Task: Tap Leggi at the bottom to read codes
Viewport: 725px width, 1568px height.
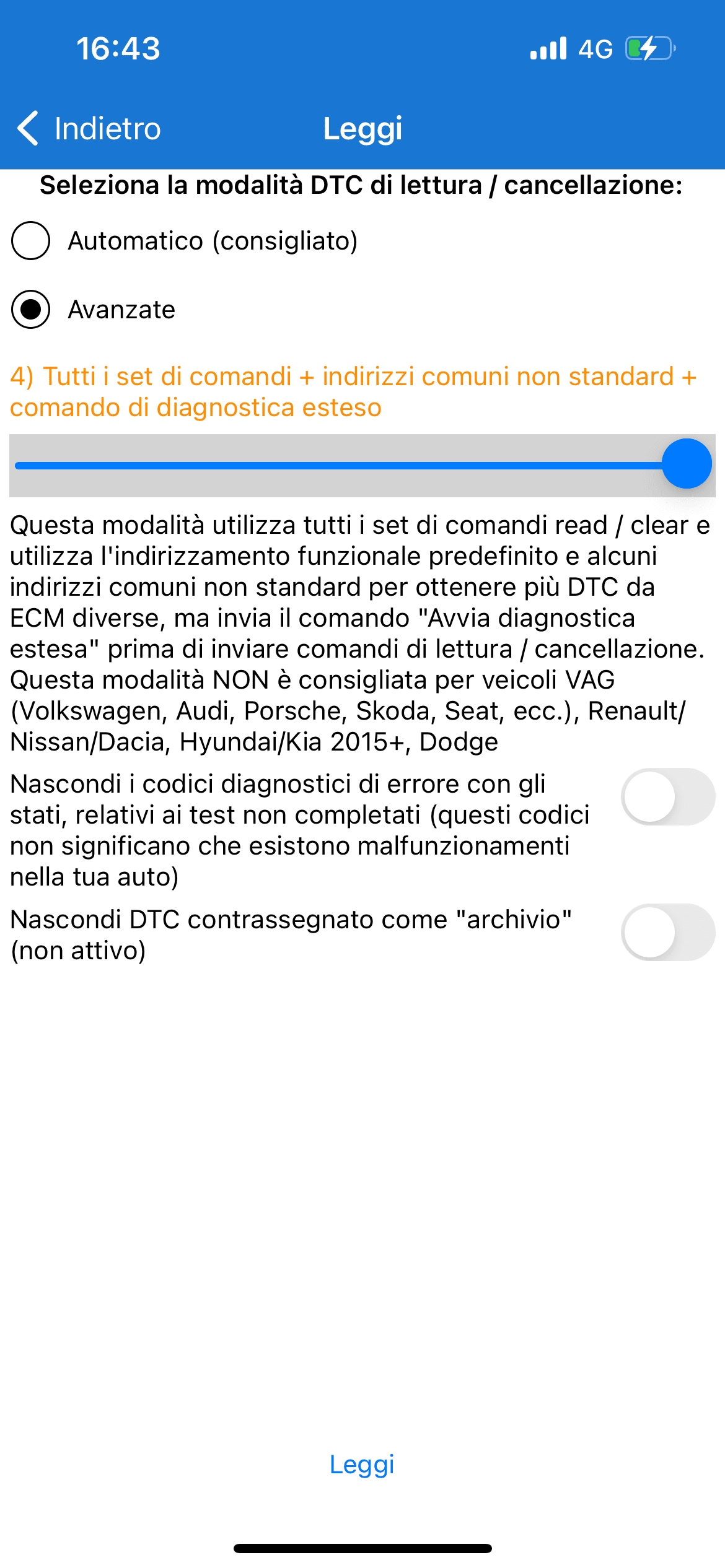Action: pos(362,1465)
